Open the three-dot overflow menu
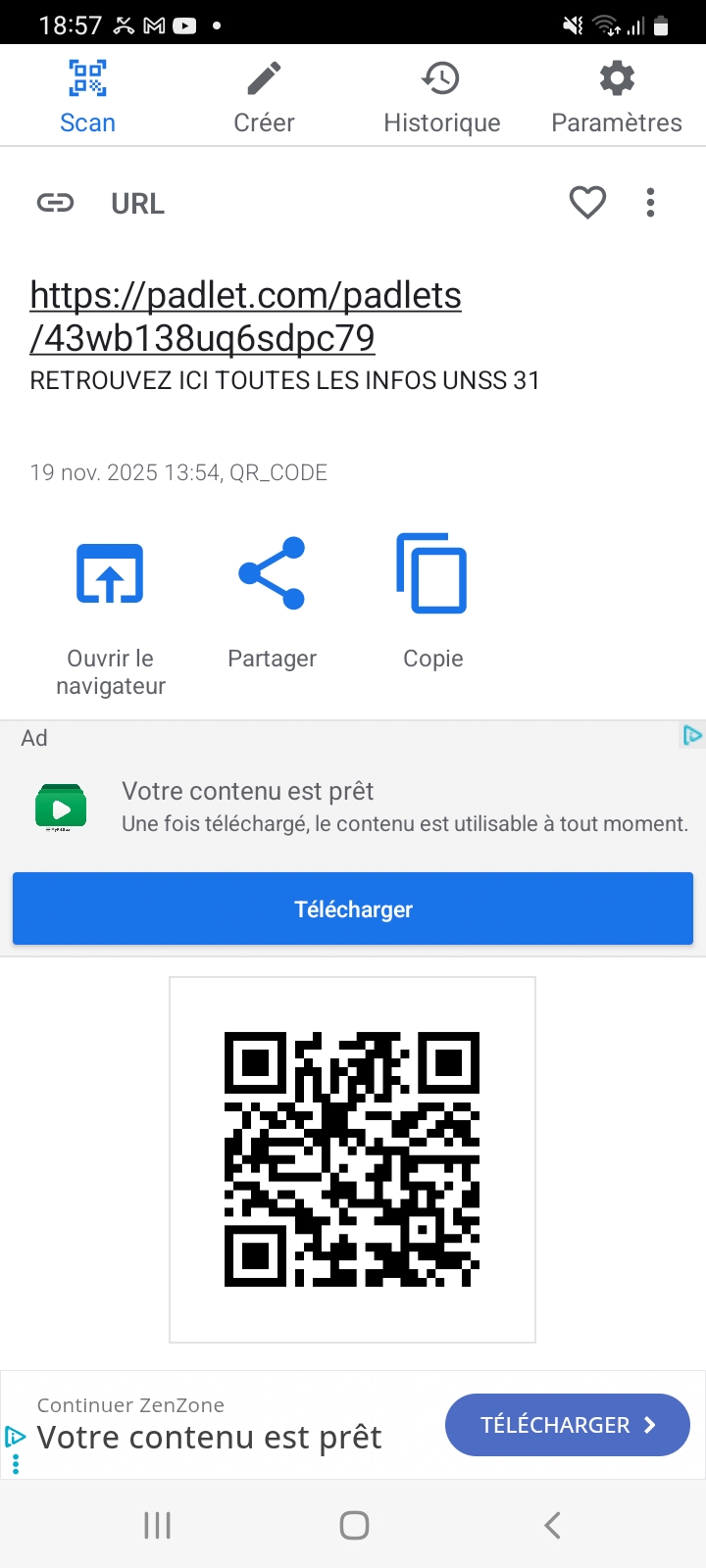The height and width of the screenshot is (1568, 706). (x=650, y=203)
